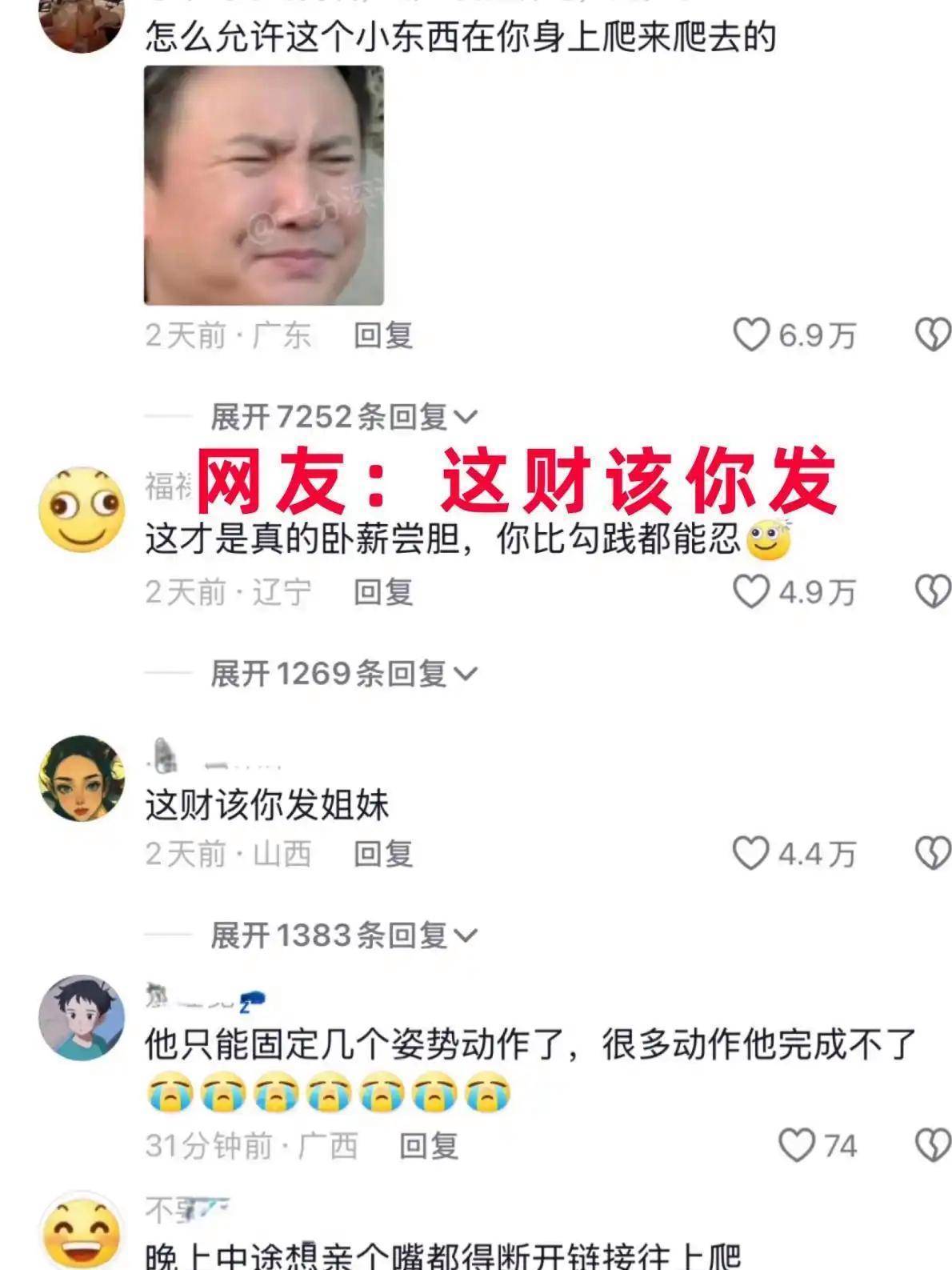Open the frowning face meme image
952x1270 pixels.
(x=263, y=186)
